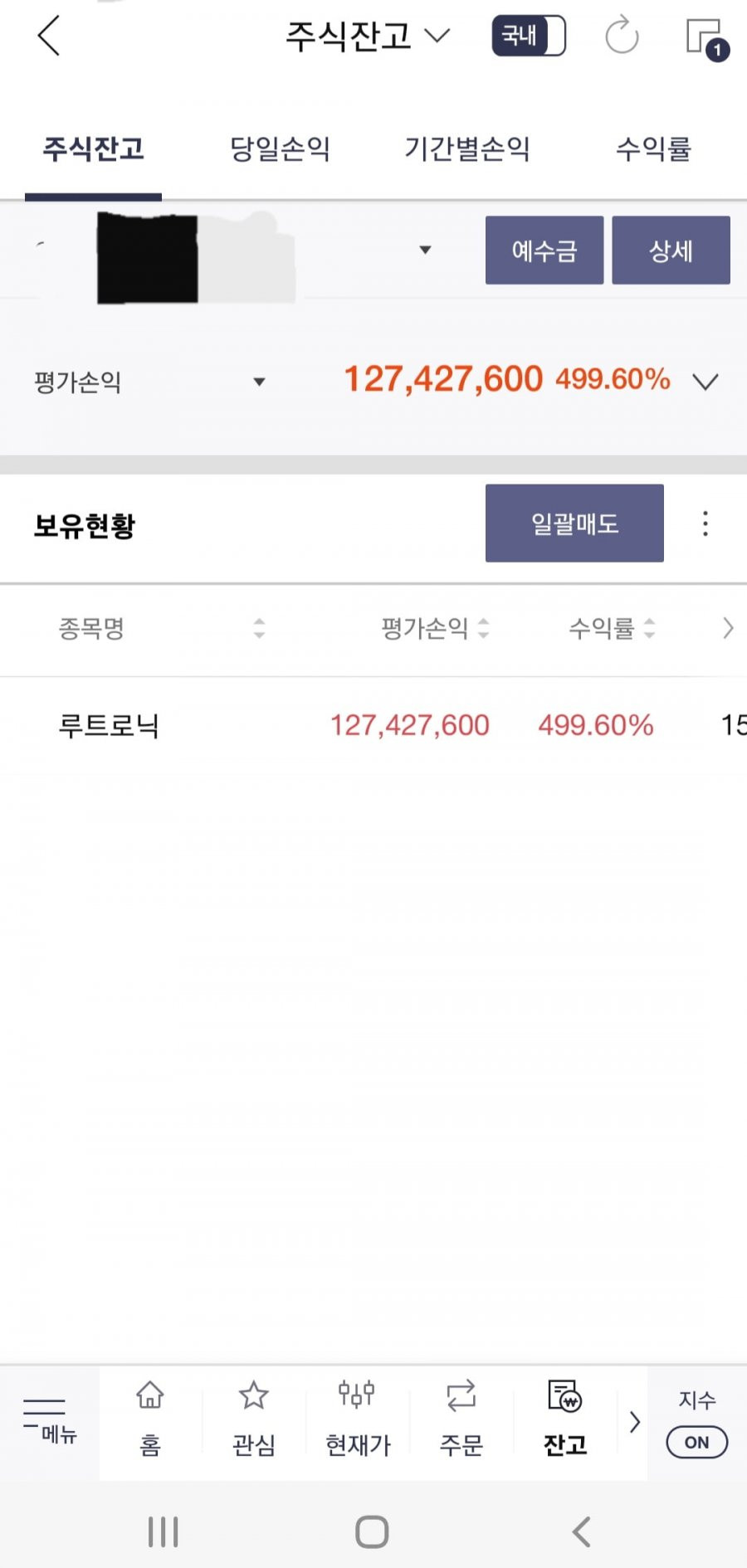Open the holdings overflow menu
Image resolution: width=747 pixels, height=1568 pixels.
click(x=705, y=523)
